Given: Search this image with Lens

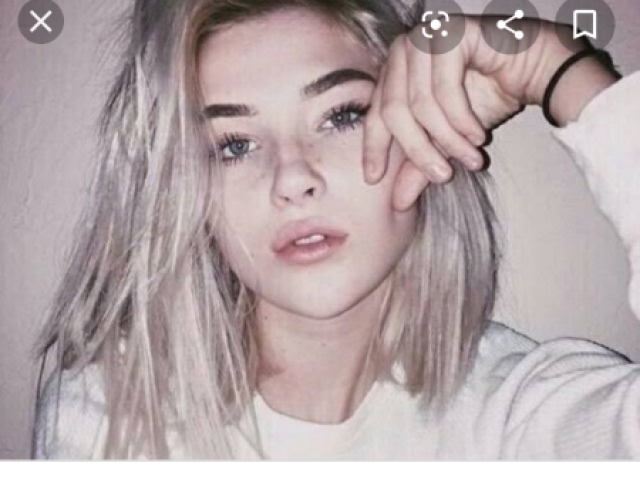Looking at the screenshot, I should (436, 25).
